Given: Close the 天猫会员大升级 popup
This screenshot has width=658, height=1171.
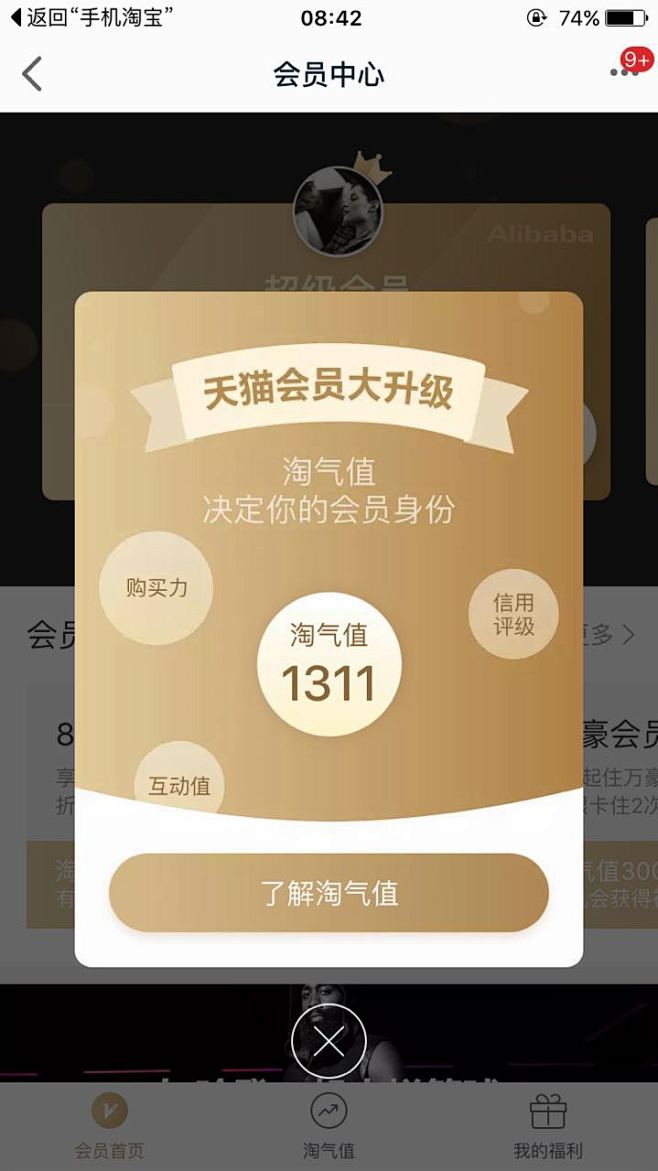Looking at the screenshot, I should coord(329,1042).
